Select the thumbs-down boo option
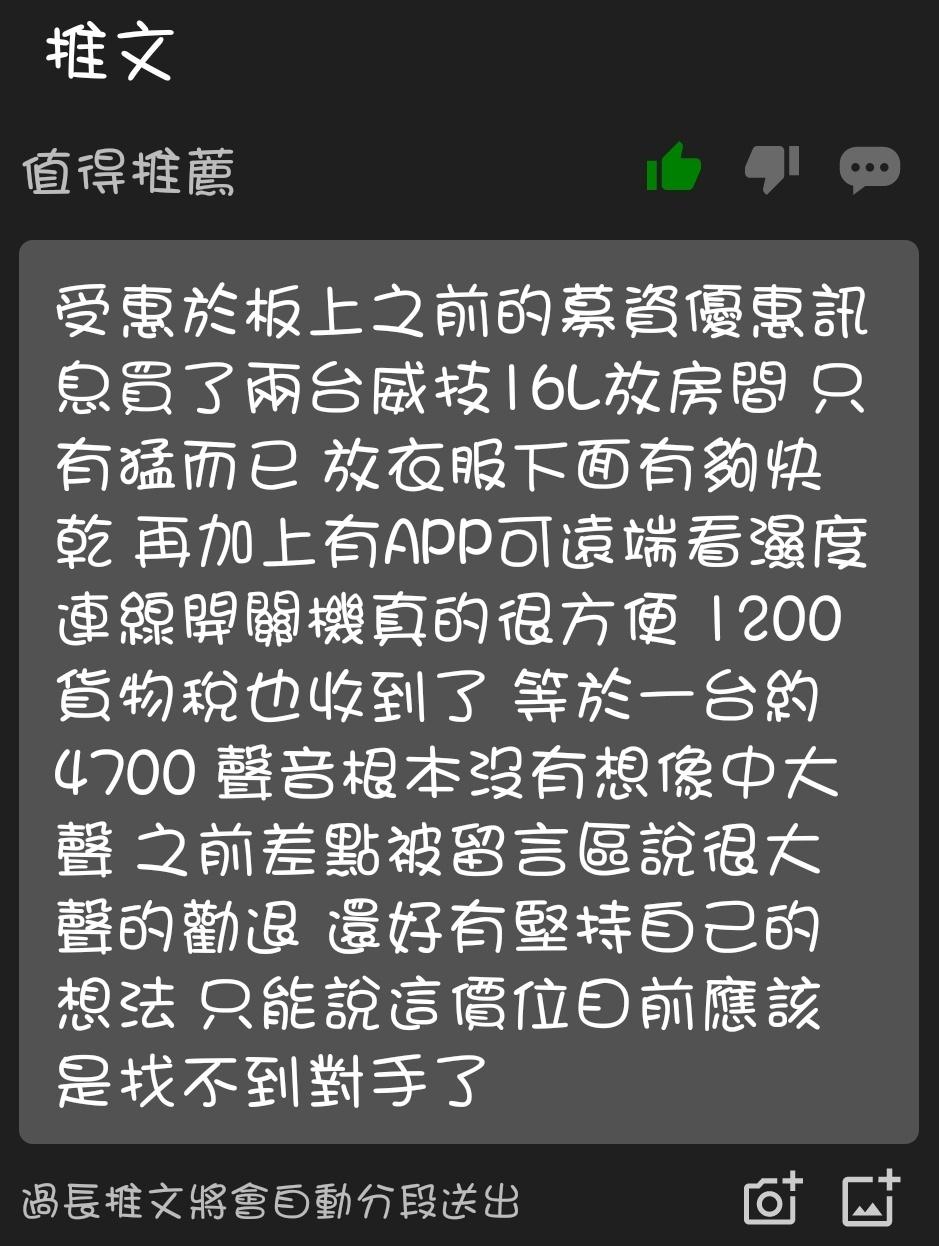Image resolution: width=939 pixels, height=1246 pixels. (x=772, y=168)
